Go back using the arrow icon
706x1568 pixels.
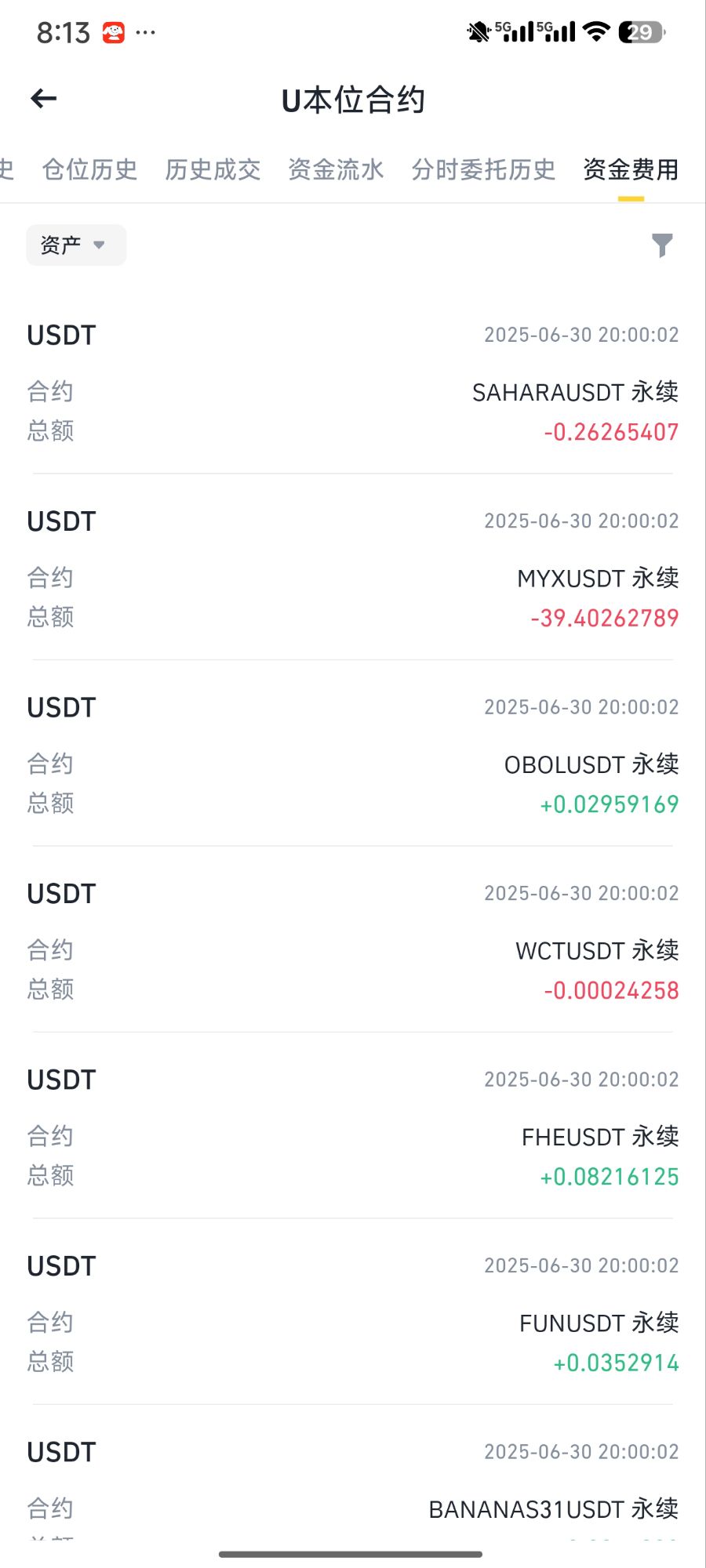pos(44,99)
